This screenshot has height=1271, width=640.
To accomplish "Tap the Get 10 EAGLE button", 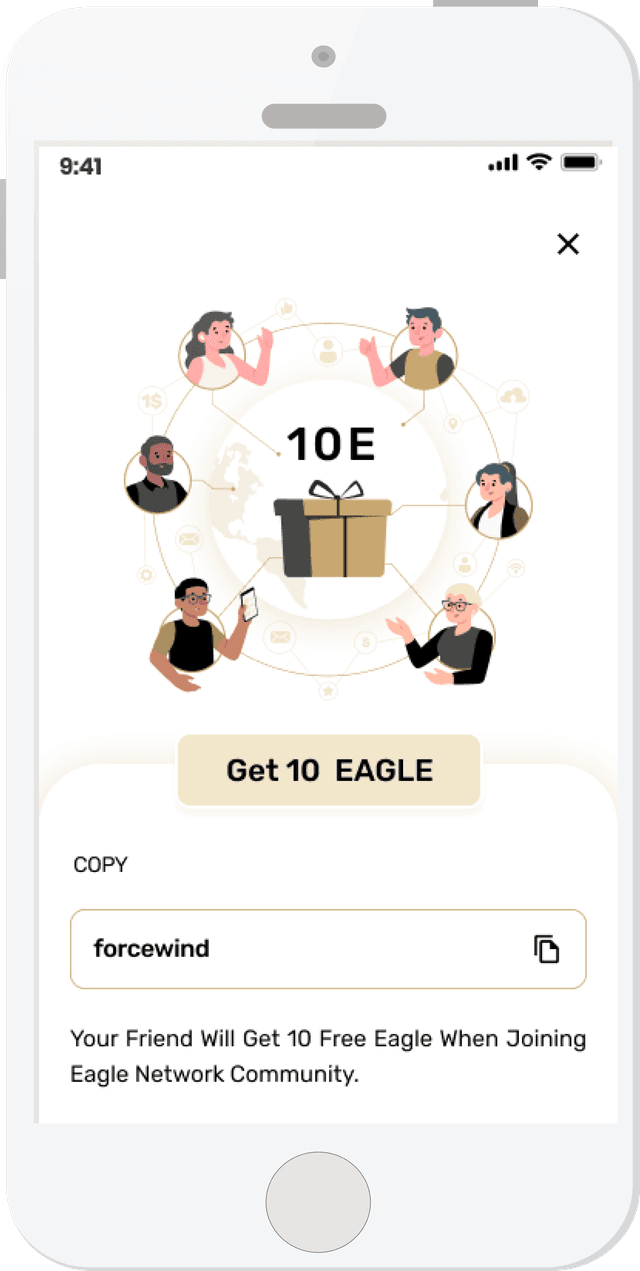I will pos(329,770).
